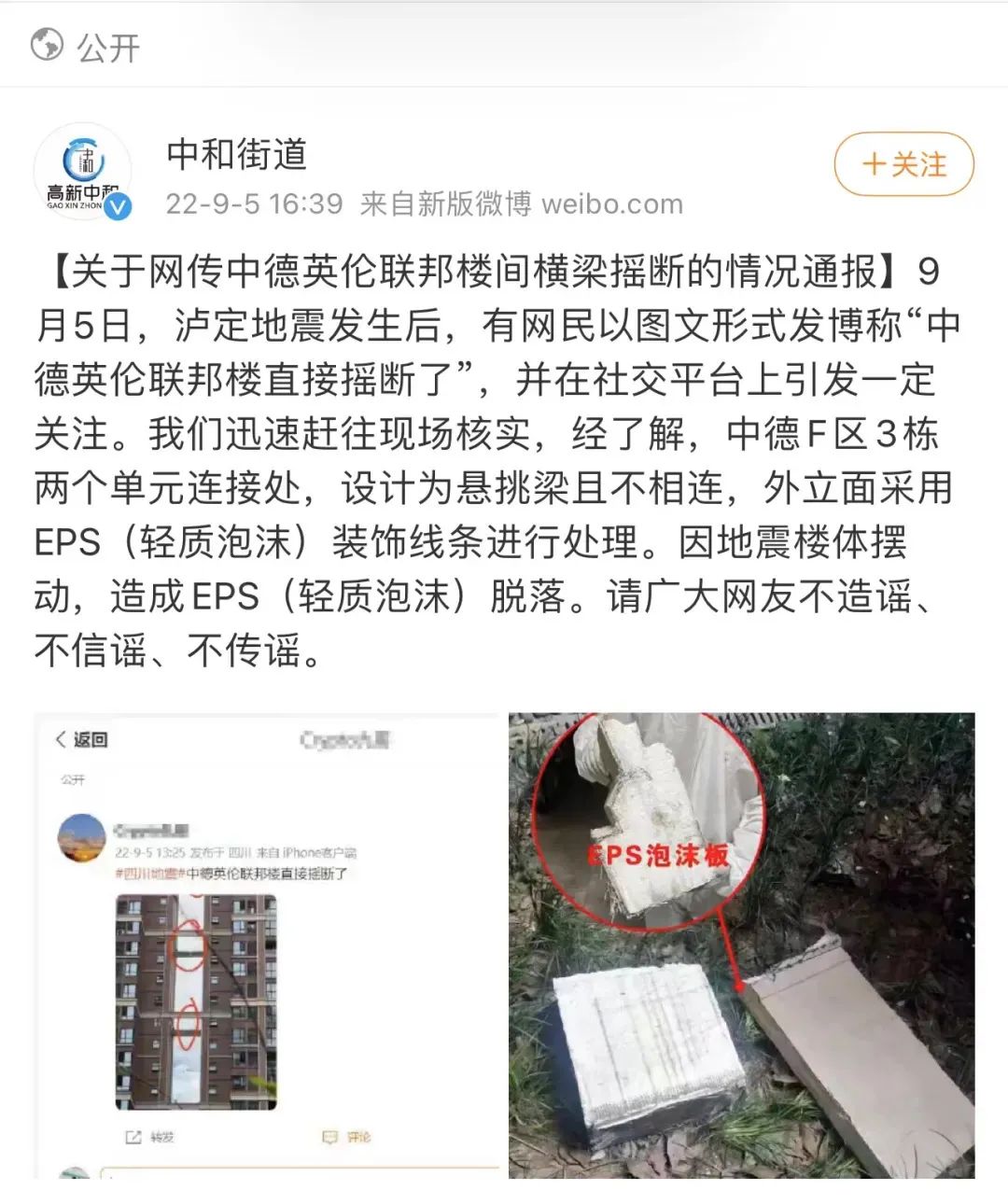
Task: Open 中和街道 profile avatar
Action: (82, 173)
